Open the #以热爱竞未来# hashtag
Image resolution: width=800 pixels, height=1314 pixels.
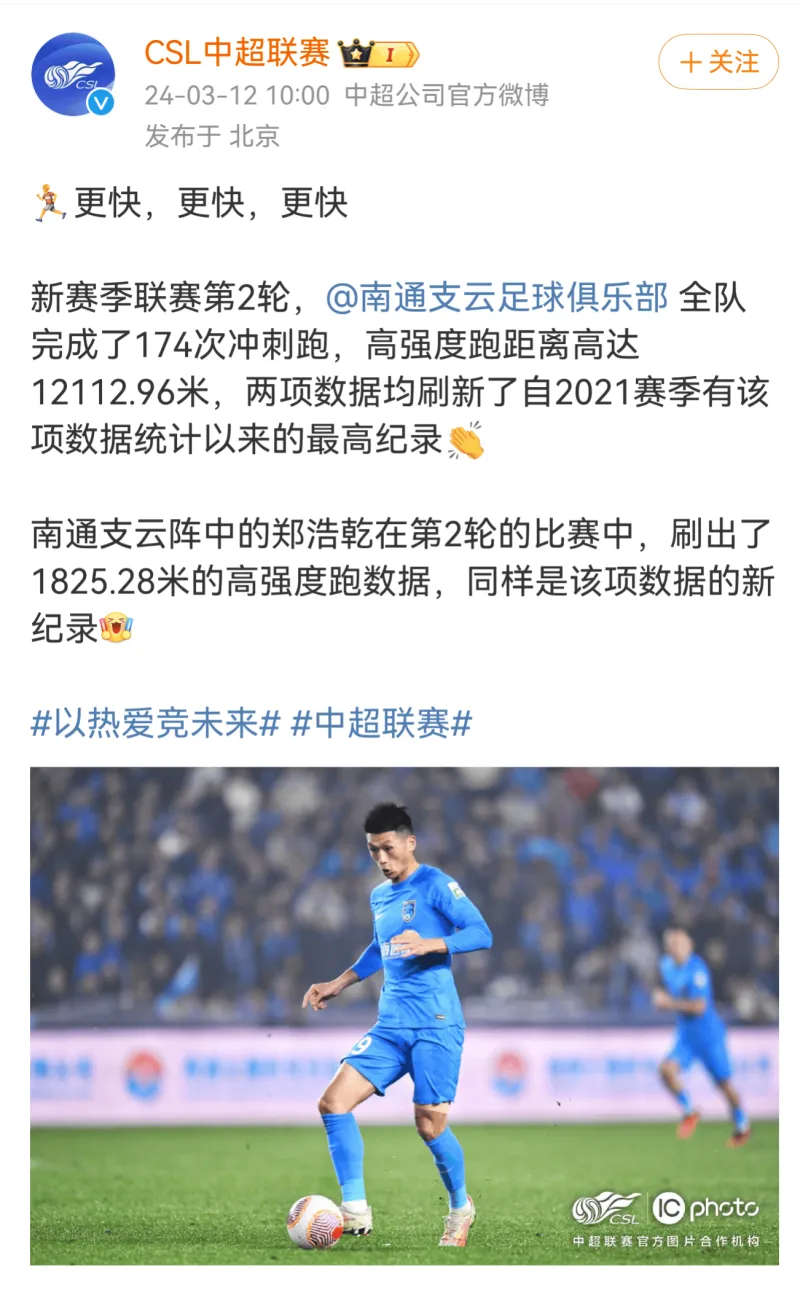pyautogui.click(x=155, y=723)
